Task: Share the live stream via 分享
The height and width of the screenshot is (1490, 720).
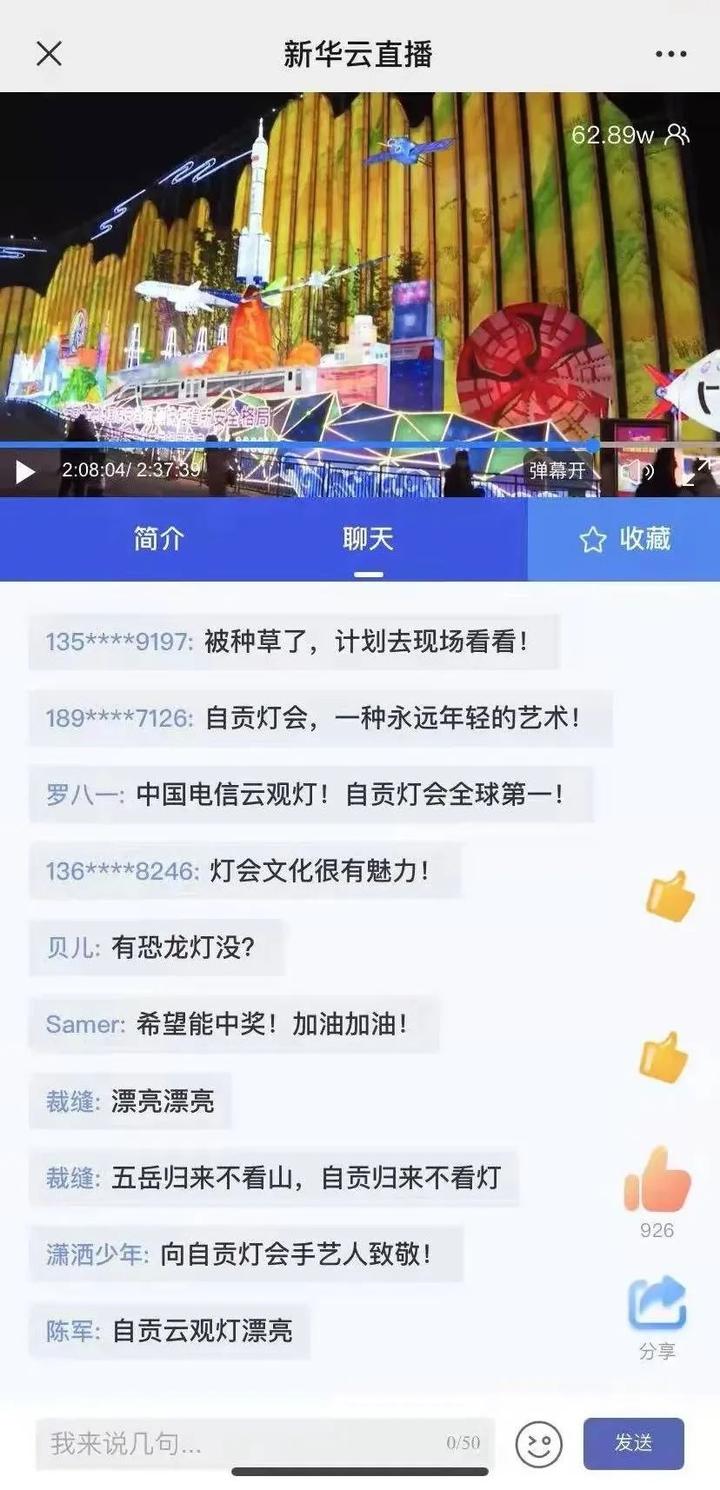Action: (657, 1305)
